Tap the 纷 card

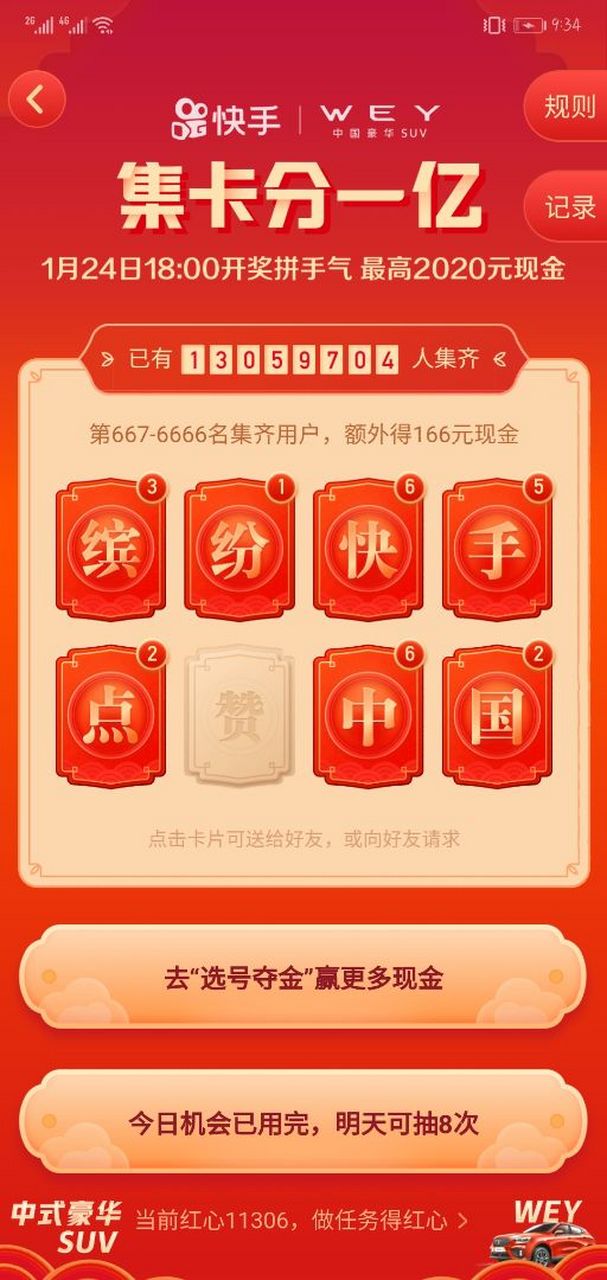click(240, 549)
